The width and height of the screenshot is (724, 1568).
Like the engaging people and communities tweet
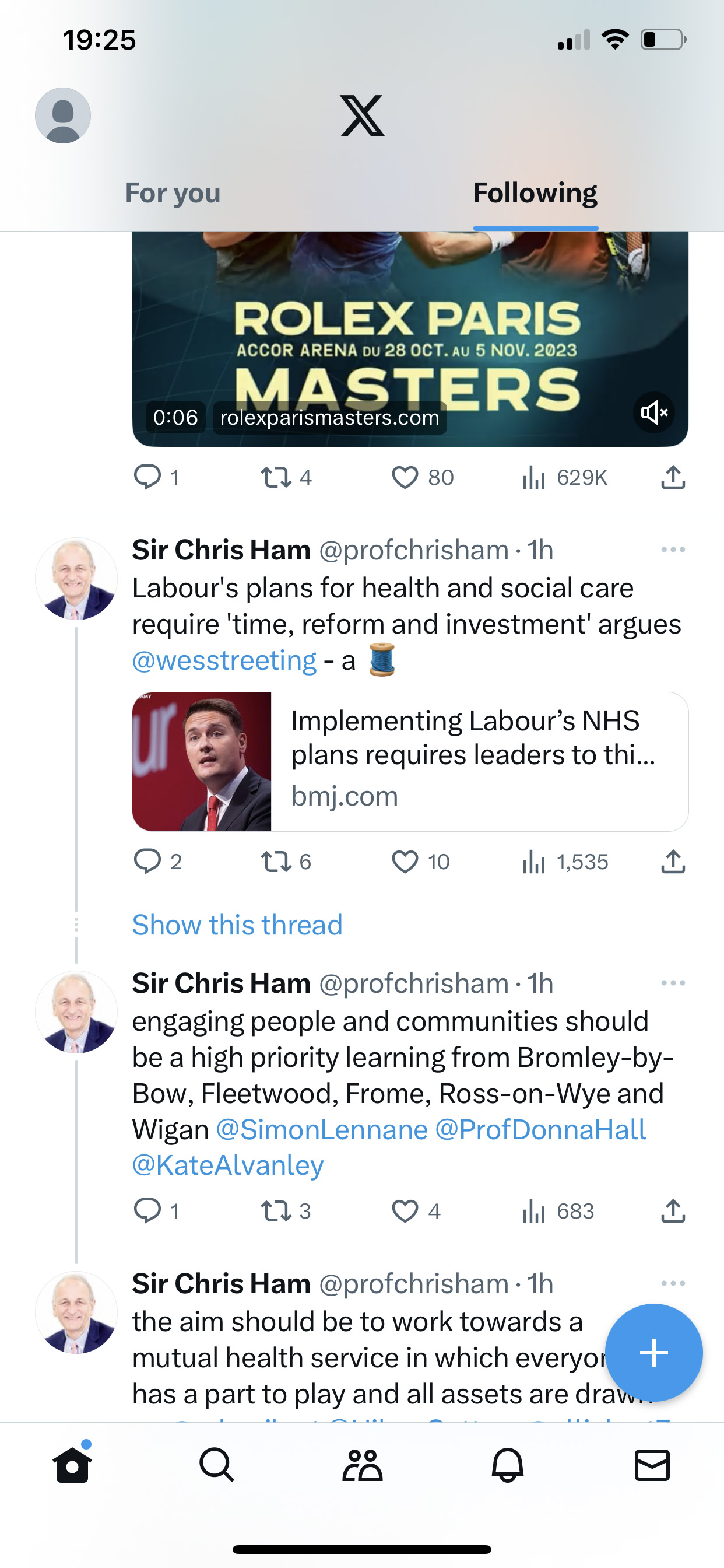(416, 1212)
